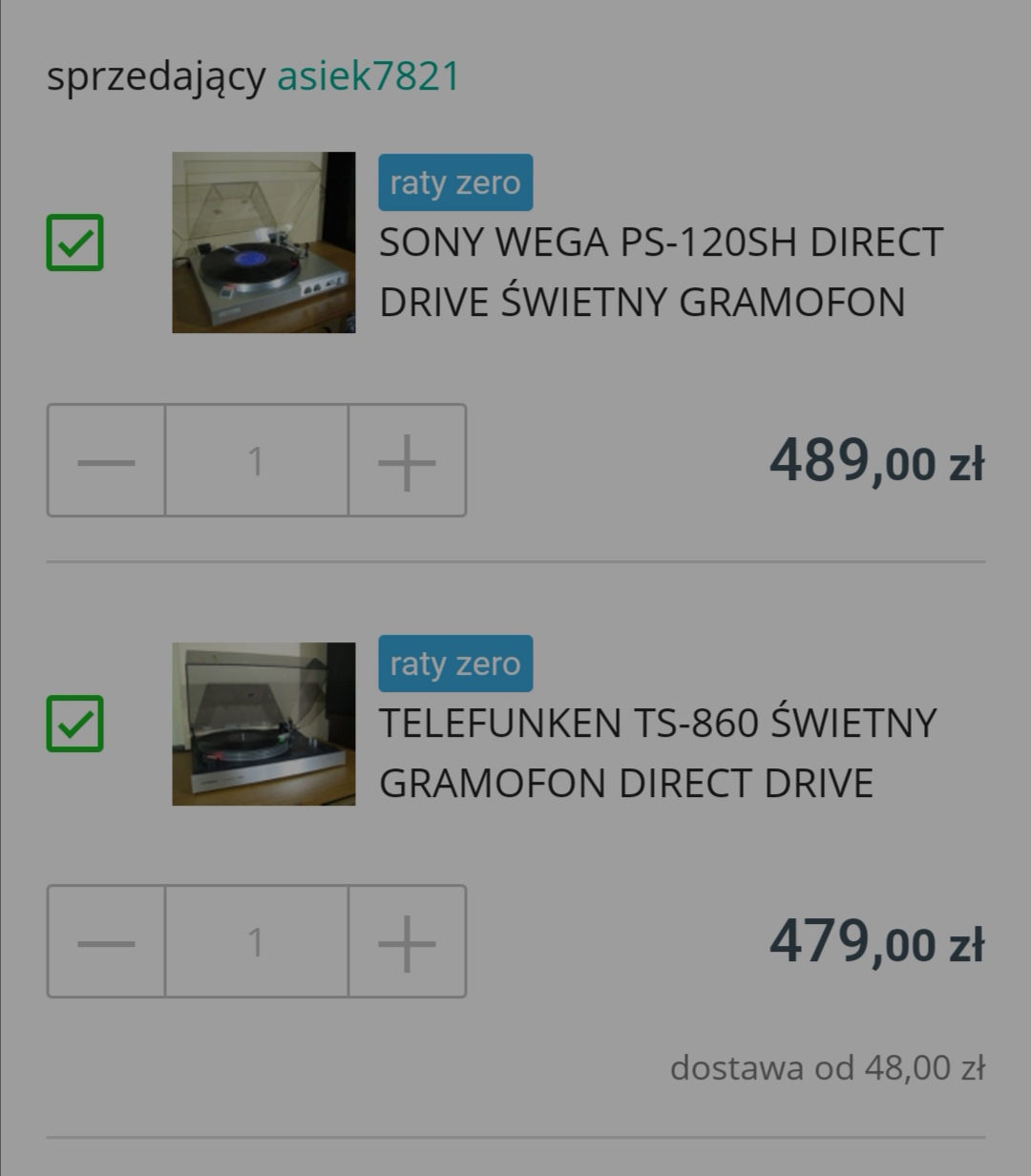Open the SONY WEGA gramofon photo
The width and height of the screenshot is (1031, 1176).
point(263,242)
